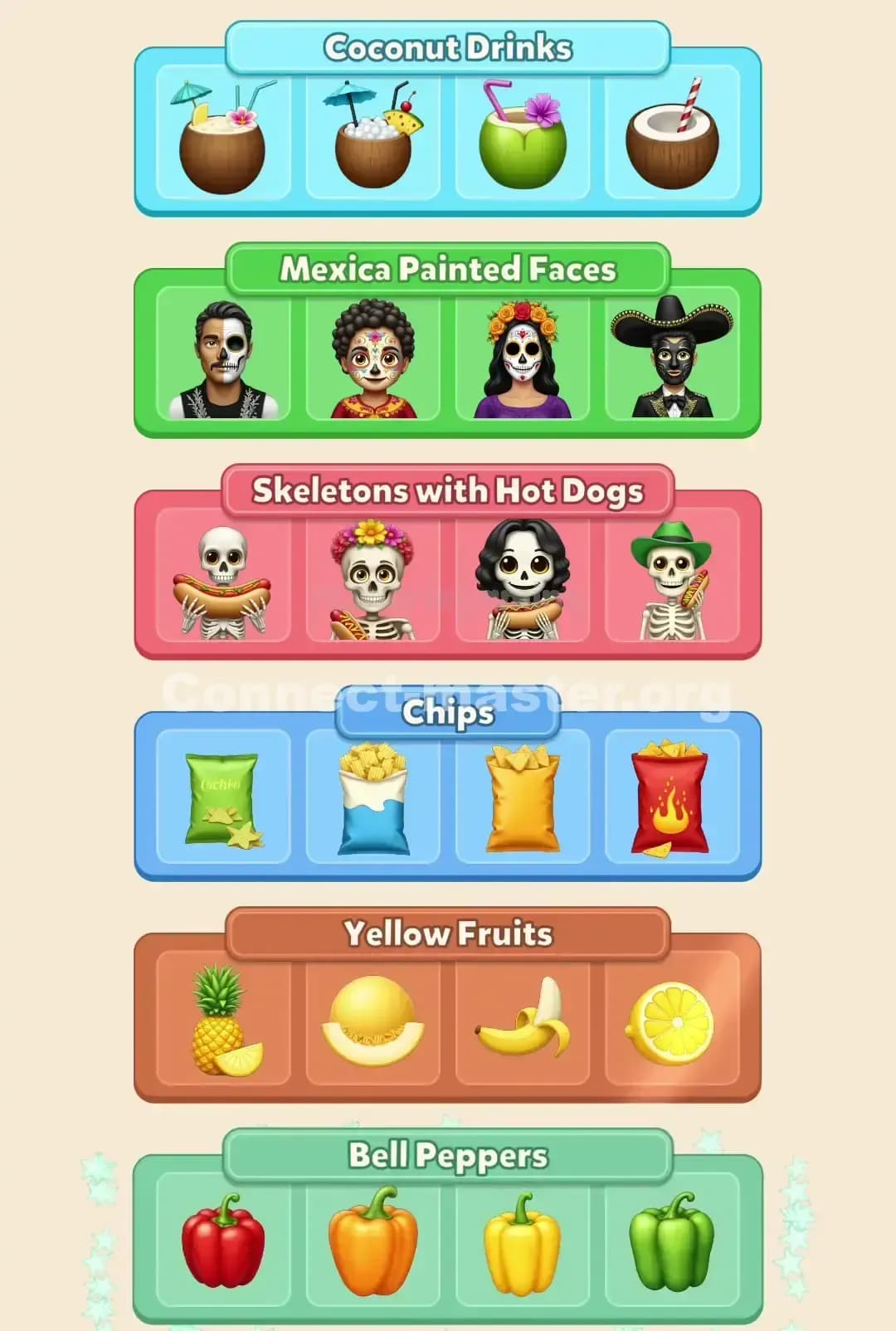Select the first skeleton holding a hot dog

[222, 578]
